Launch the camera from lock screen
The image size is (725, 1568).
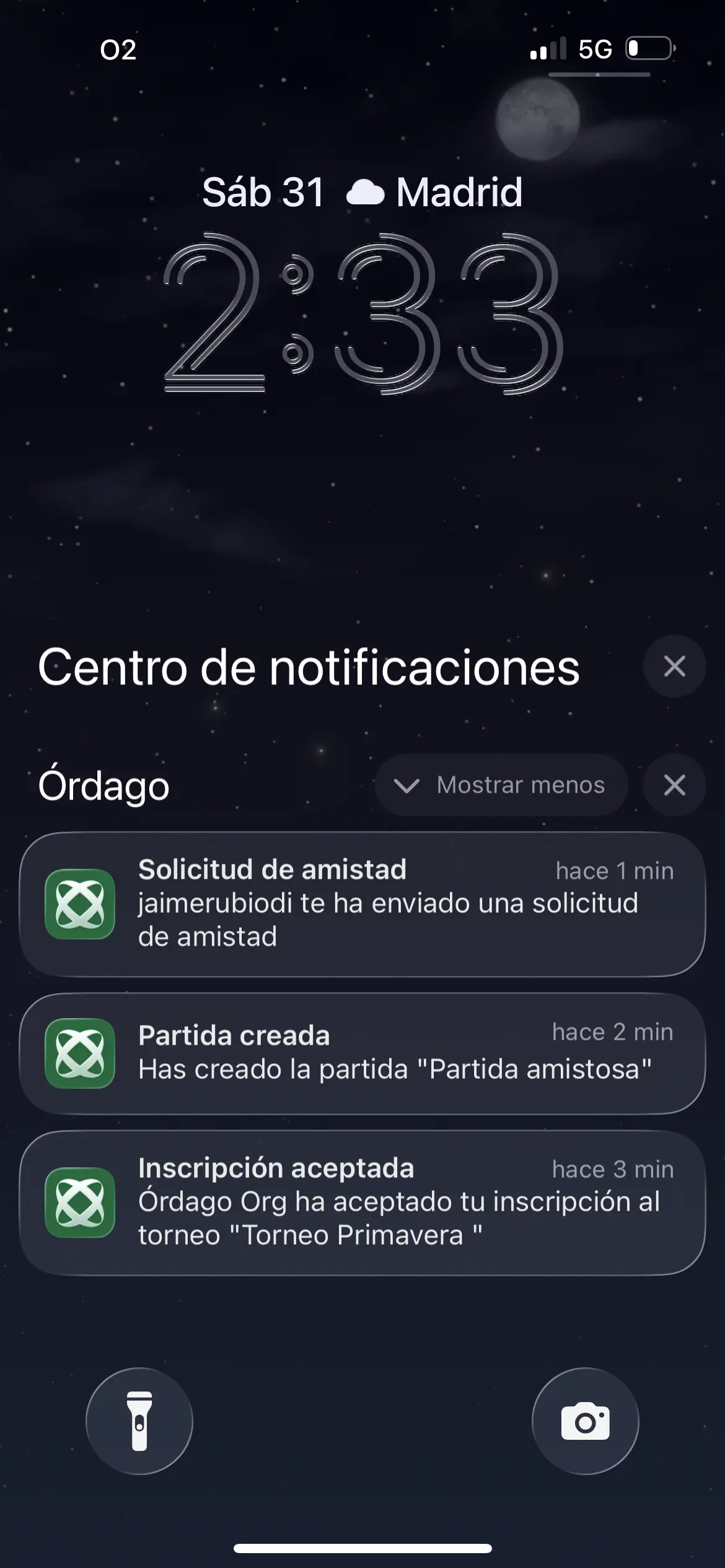pos(585,1421)
